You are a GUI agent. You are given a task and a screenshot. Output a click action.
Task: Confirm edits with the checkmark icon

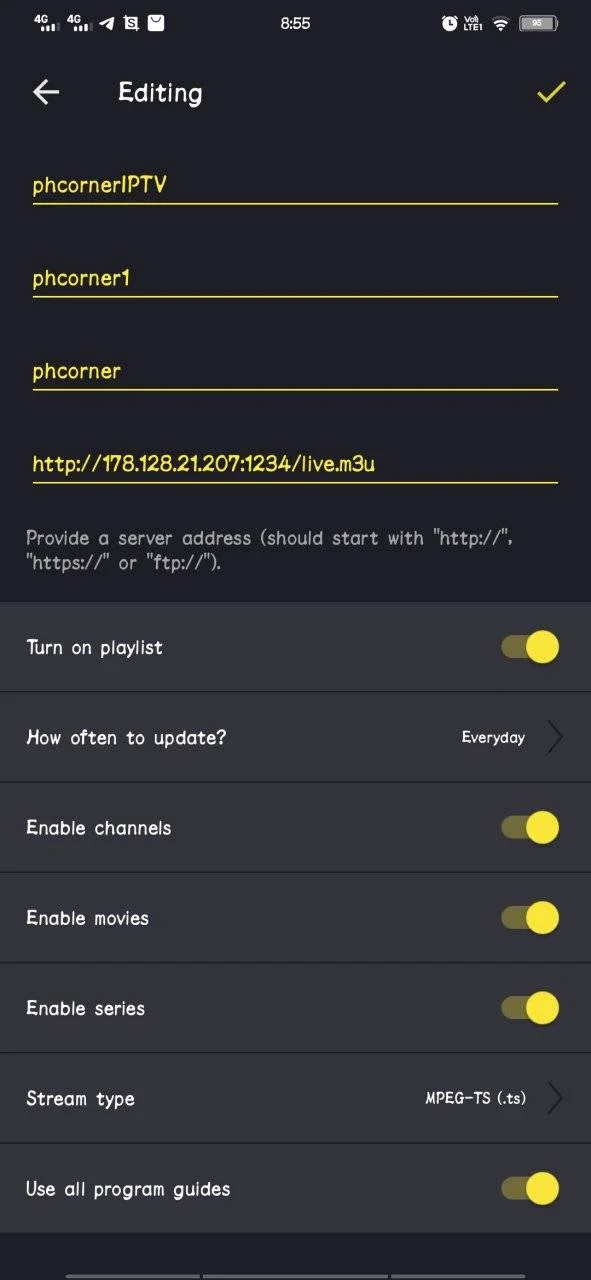[551, 92]
